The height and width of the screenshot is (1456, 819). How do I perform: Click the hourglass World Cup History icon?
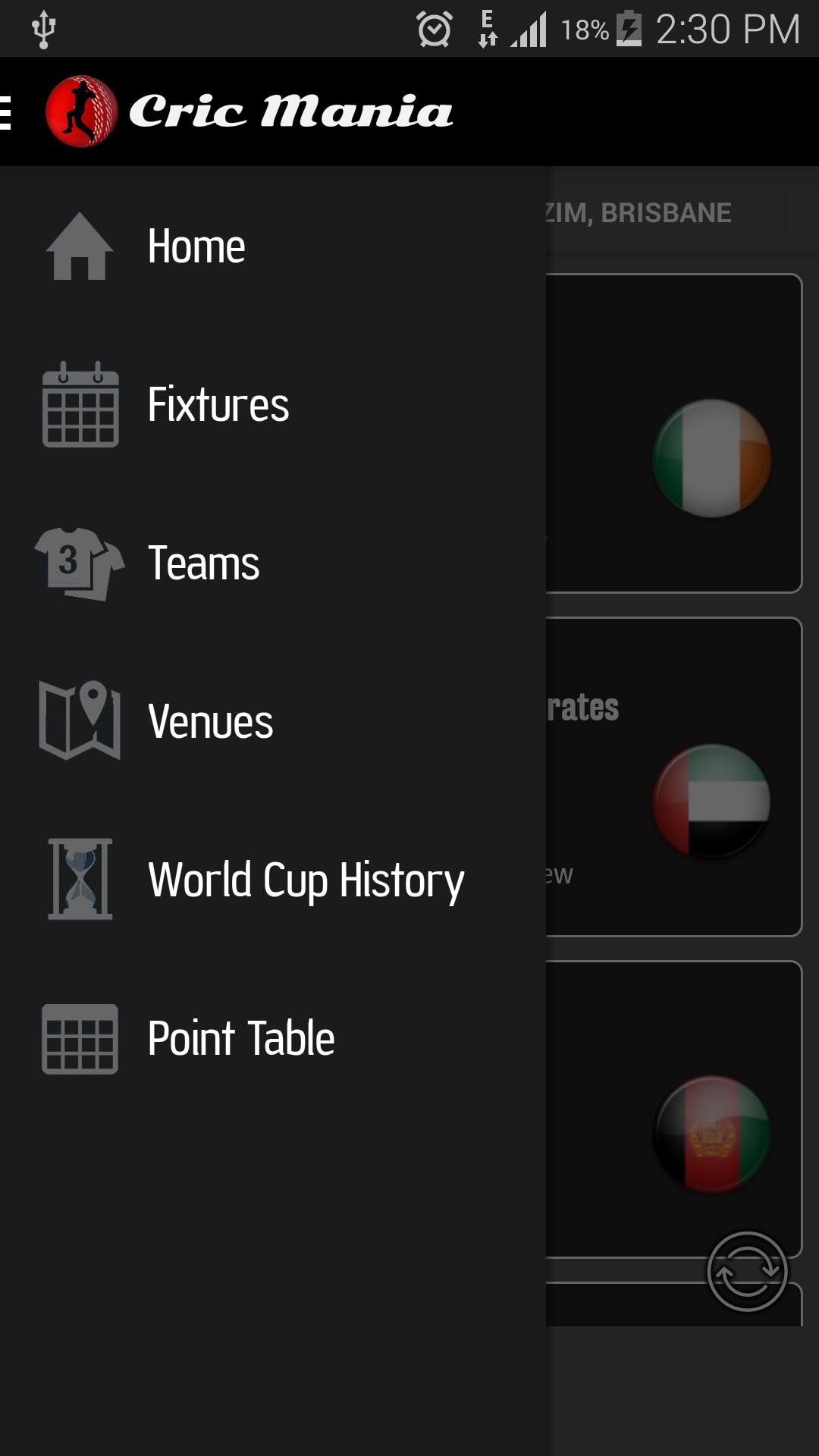tap(79, 880)
